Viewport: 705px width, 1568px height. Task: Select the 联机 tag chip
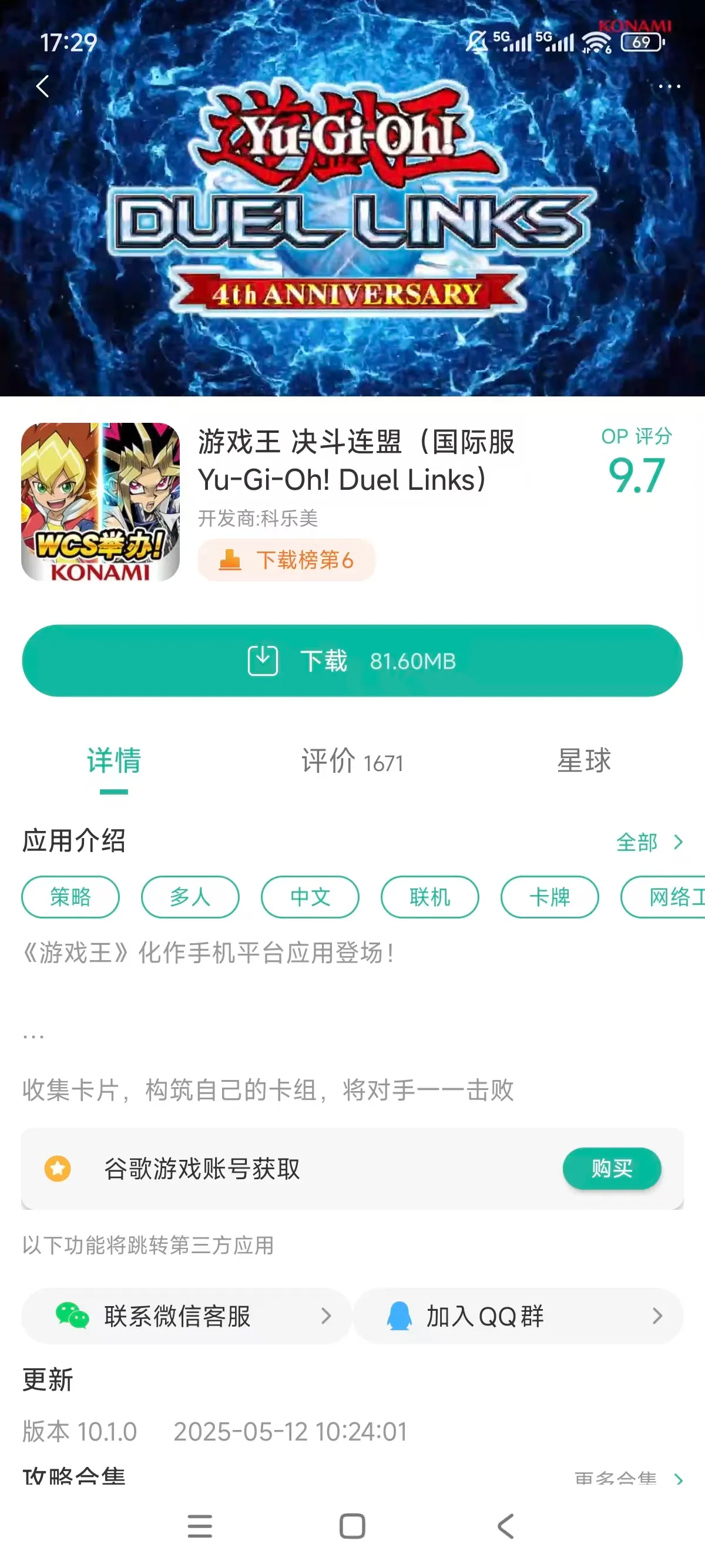tap(430, 897)
